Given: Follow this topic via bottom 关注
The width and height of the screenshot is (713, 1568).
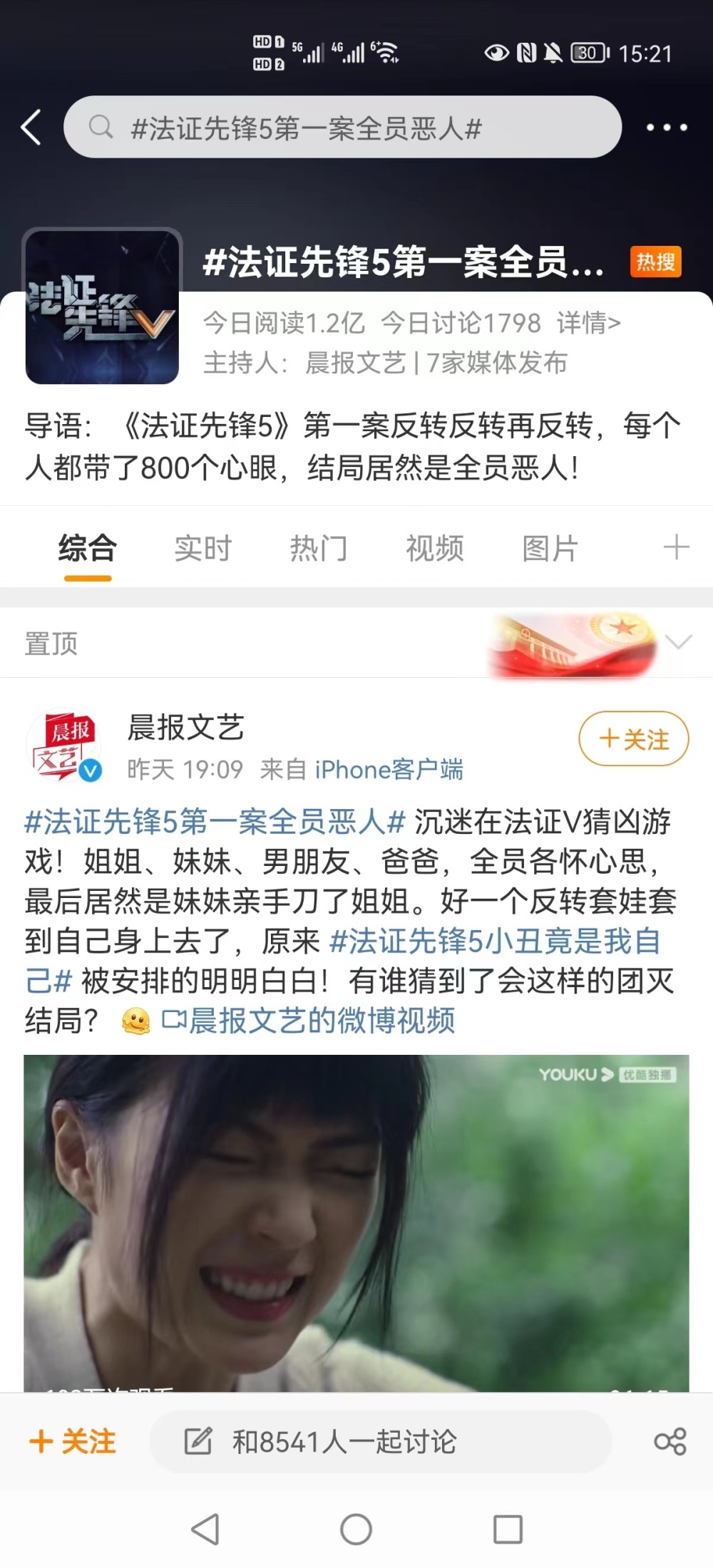Looking at the screenshot, I should click(72, 1441).
